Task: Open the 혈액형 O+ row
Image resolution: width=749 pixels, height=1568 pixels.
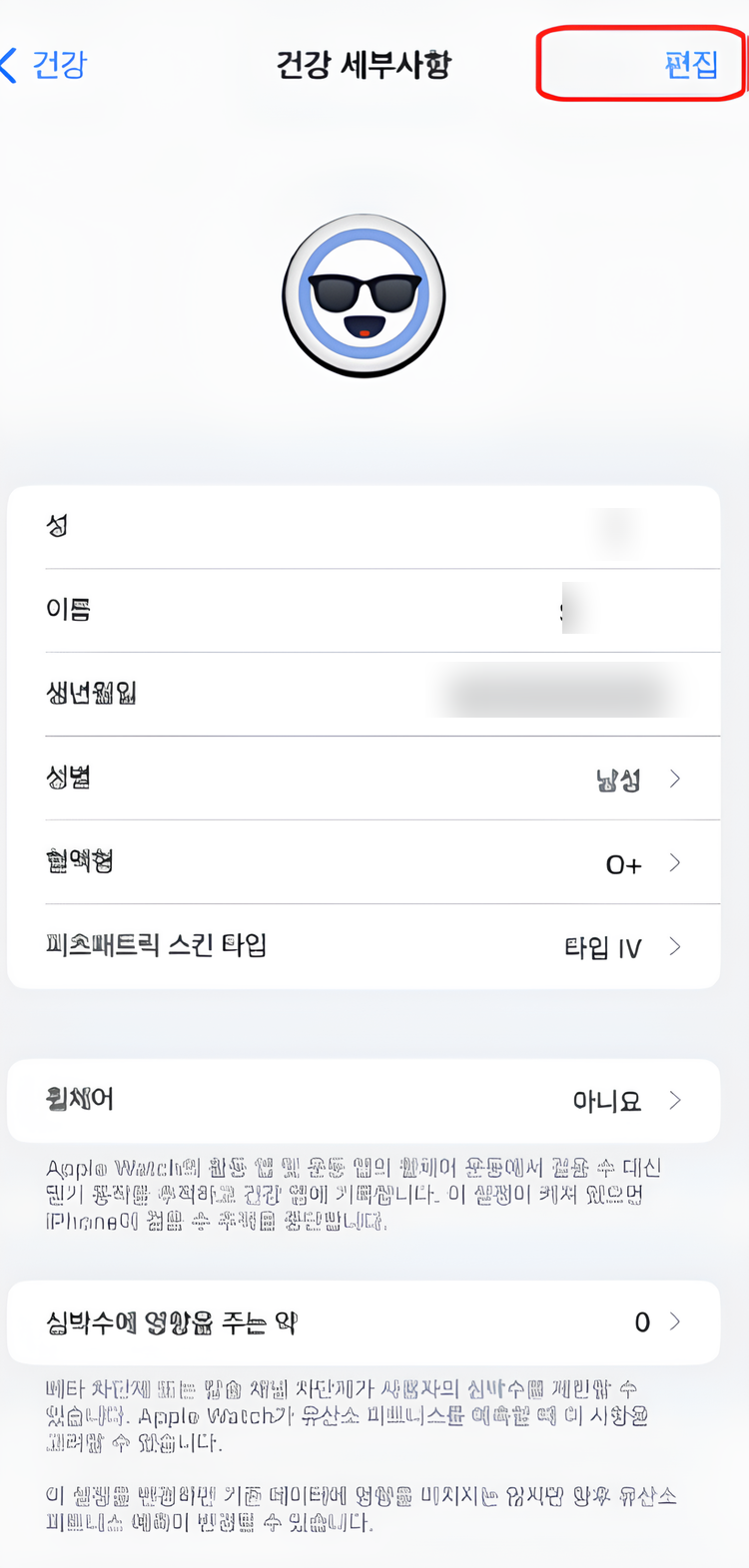Action: click(x=364, y=862)
